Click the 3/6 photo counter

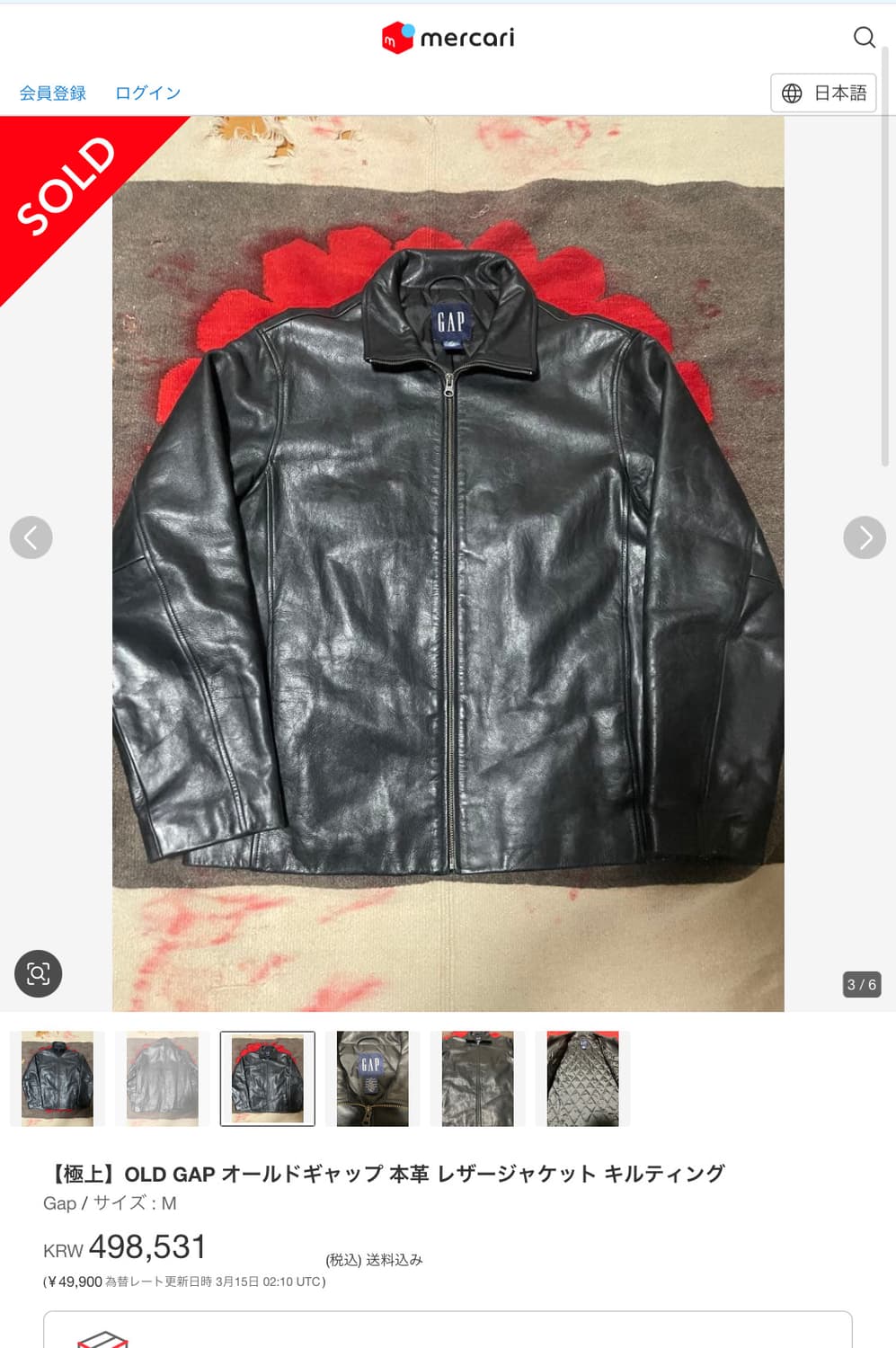click(x=861, y=985)
